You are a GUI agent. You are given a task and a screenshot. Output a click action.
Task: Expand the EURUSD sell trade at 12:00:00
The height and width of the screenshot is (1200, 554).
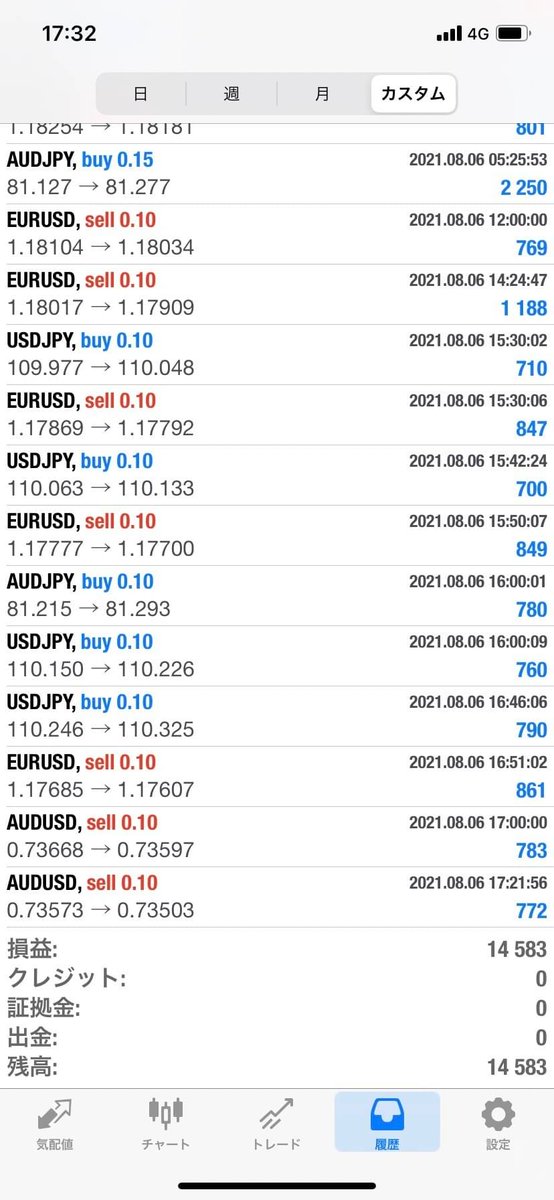point(277,234)
